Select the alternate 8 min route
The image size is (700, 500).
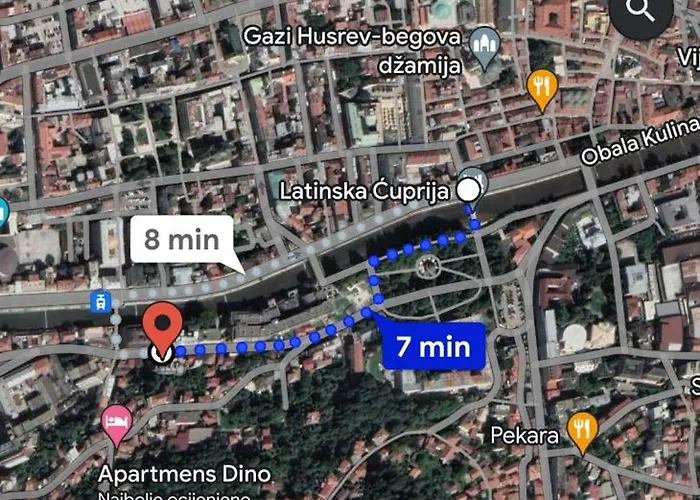click(181, 240)
